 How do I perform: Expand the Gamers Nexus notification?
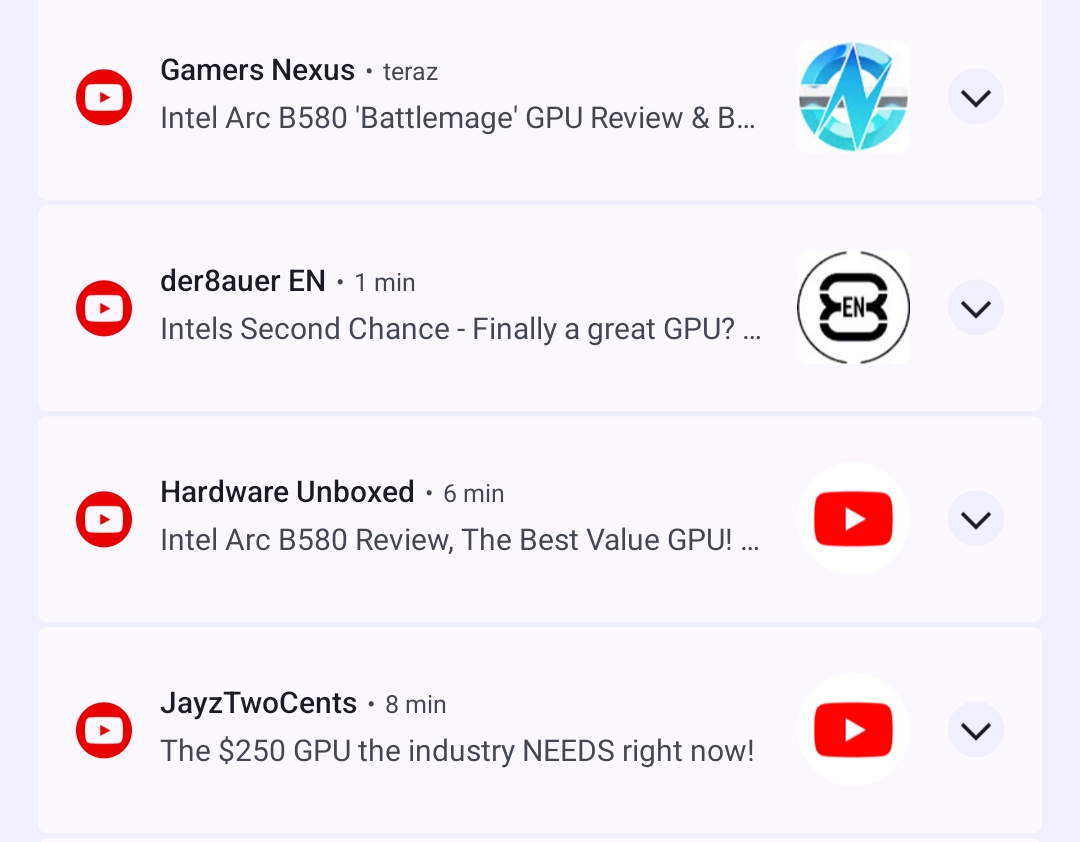click(975, 97)
